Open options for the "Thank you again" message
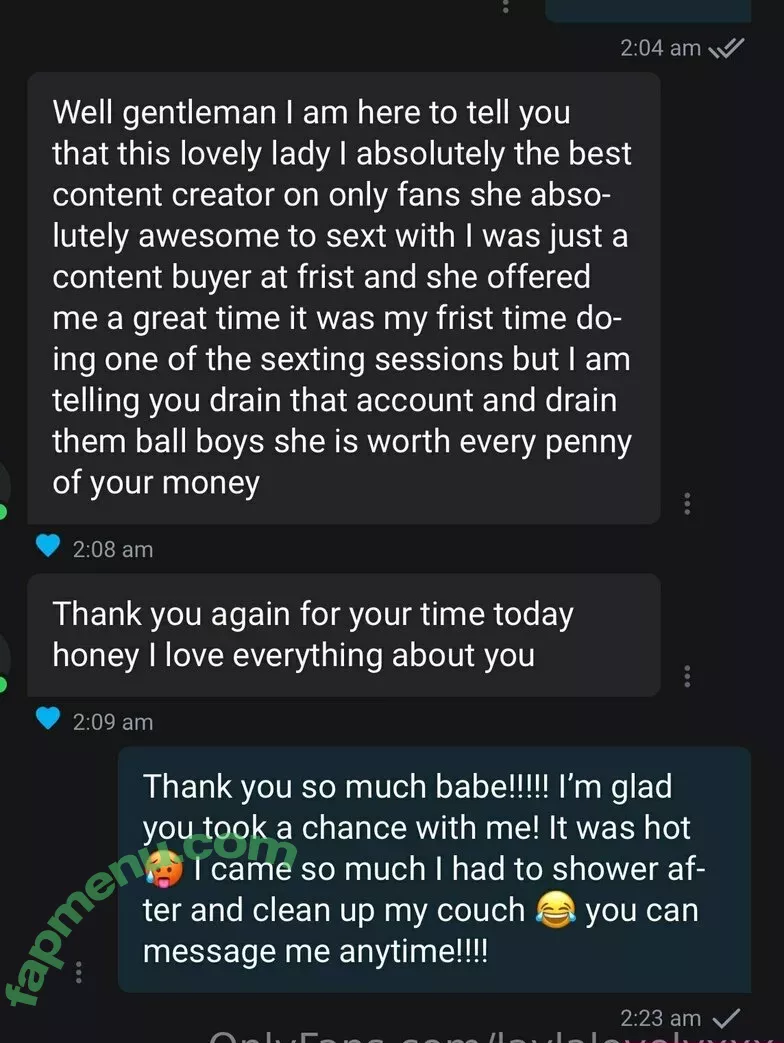784x1043 pixels. (687, 677)
